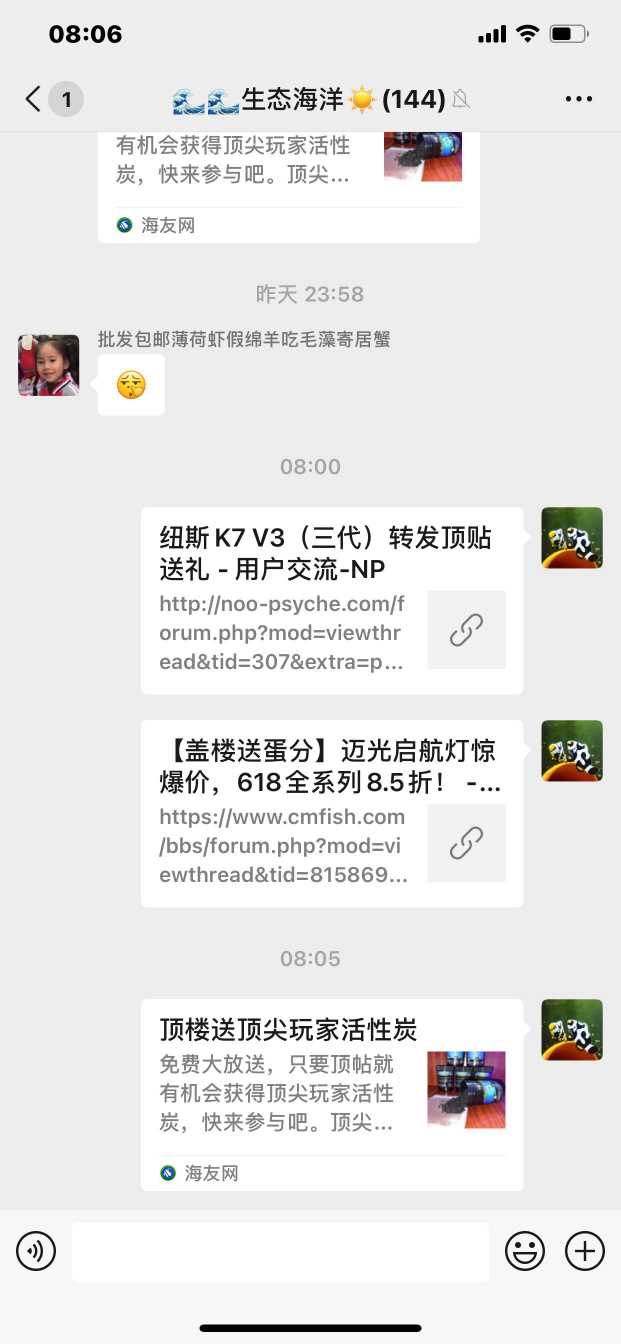
Task: Go back to the chat list
Action: click(x=34, y=99)
